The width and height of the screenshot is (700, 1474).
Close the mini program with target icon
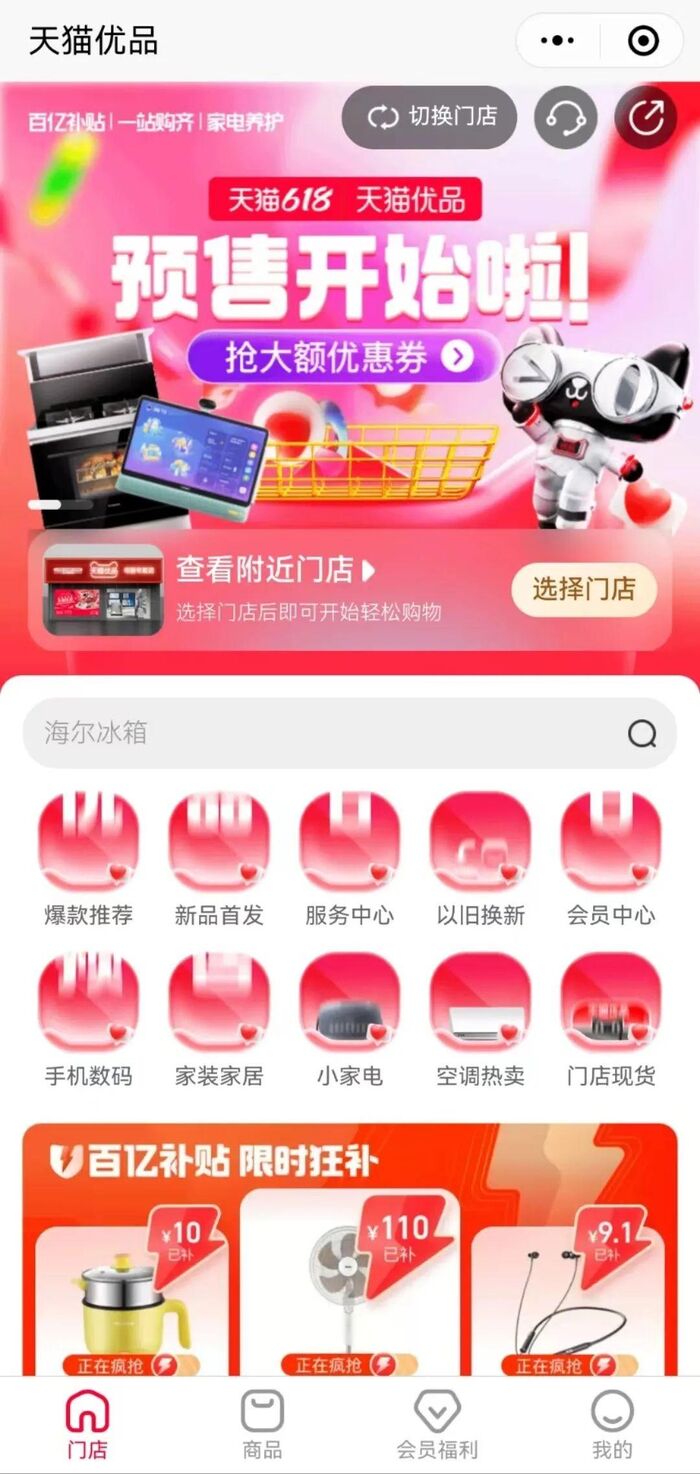[x=643, y=41]
